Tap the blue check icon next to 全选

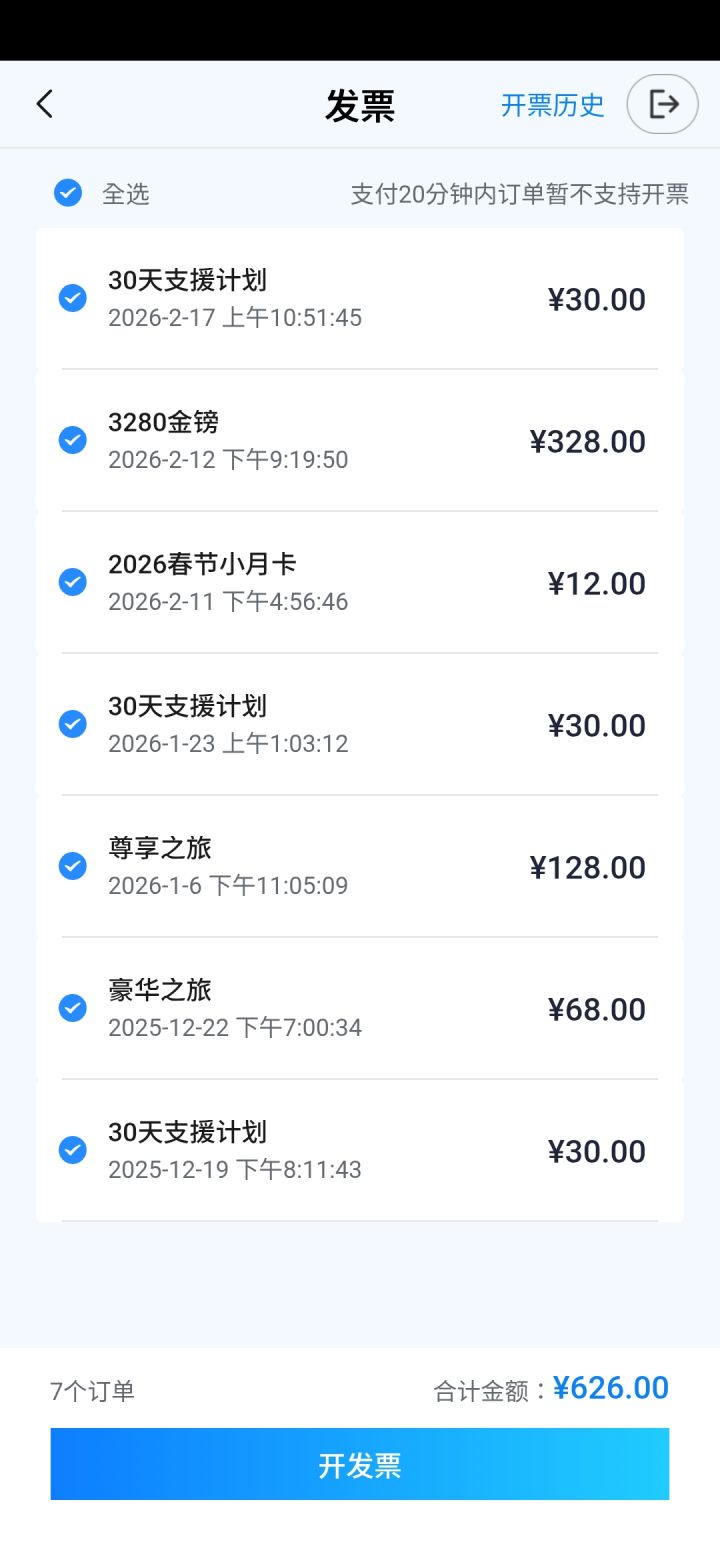[67, 193]
